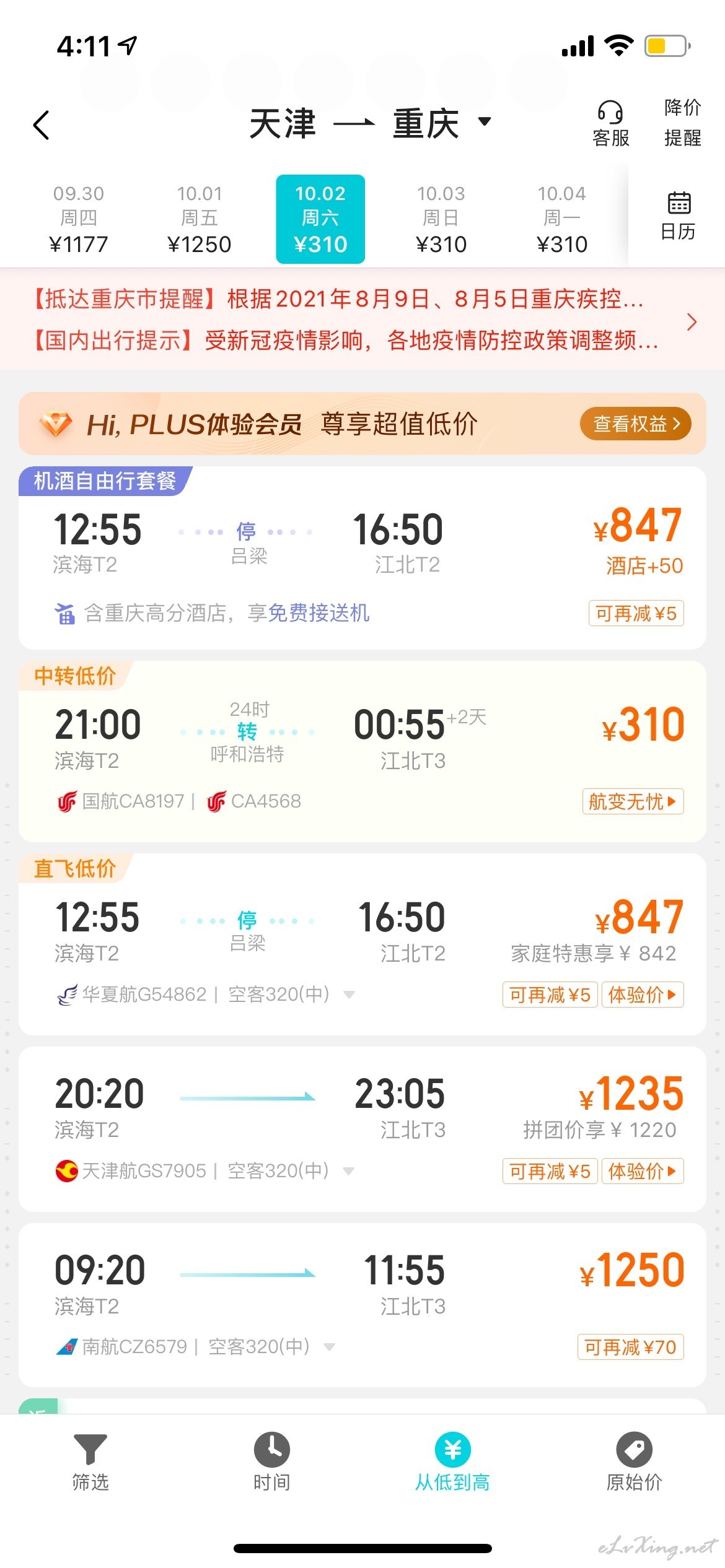
Task: Choose the 10.03 周日 date tab
Action: point(441,219)
